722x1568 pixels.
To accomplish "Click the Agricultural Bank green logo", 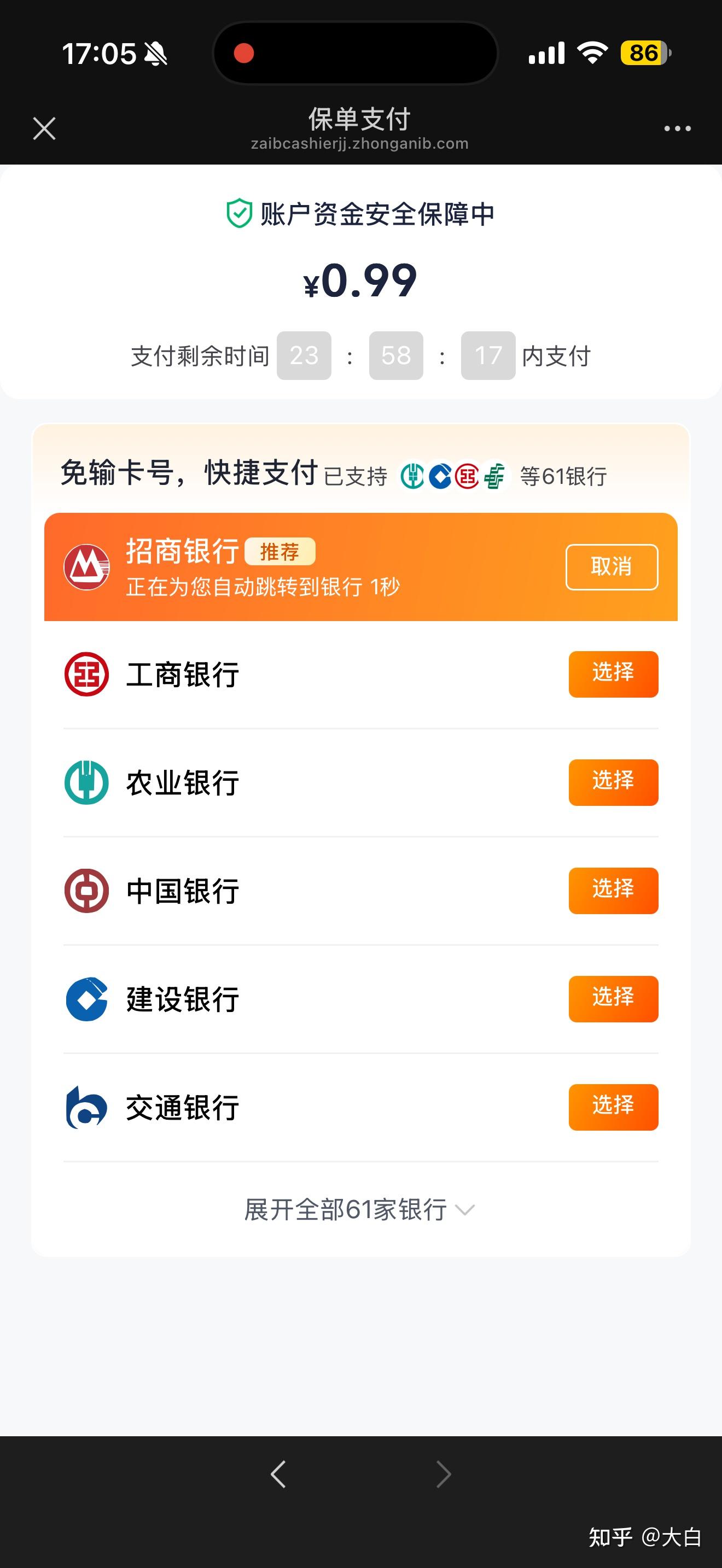I will click(87, 783).
